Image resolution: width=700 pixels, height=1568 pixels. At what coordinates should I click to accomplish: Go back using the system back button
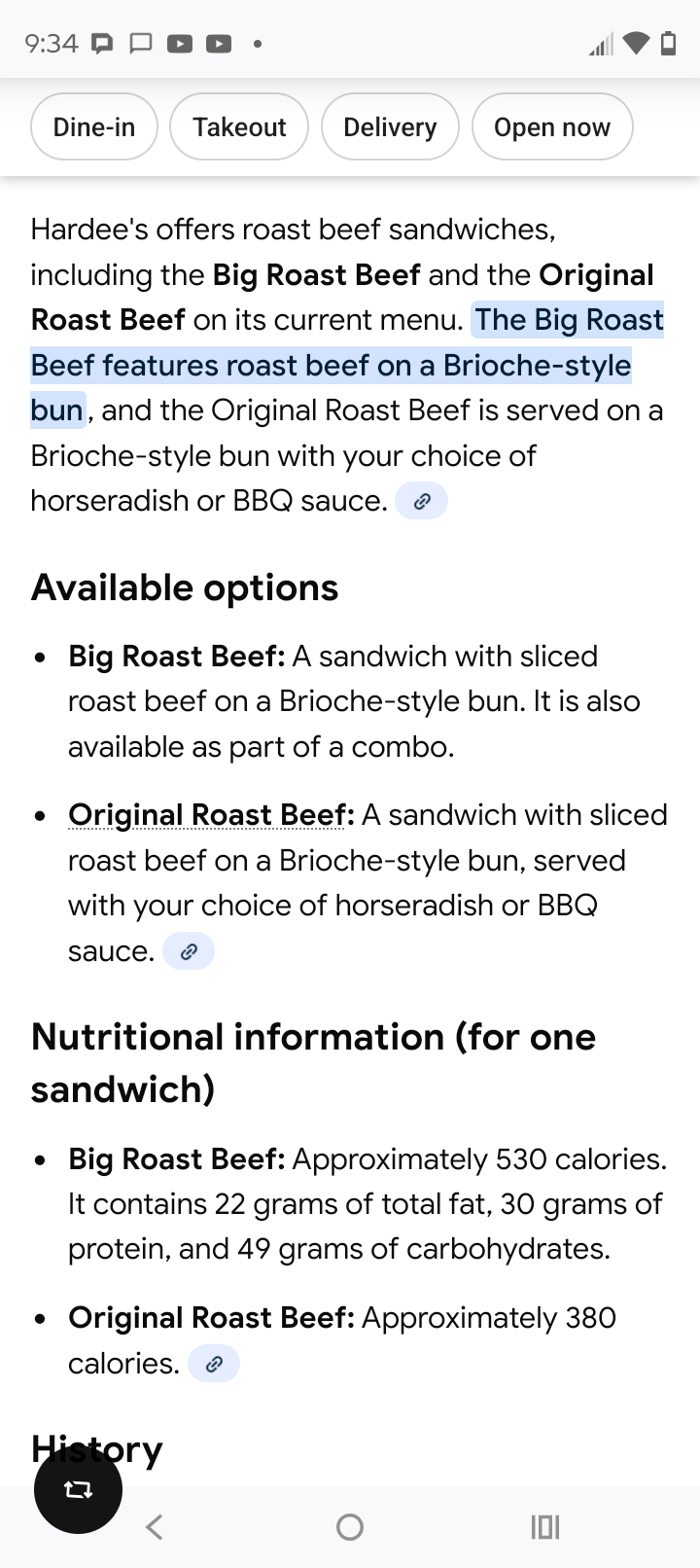(x=154, y=1527)
